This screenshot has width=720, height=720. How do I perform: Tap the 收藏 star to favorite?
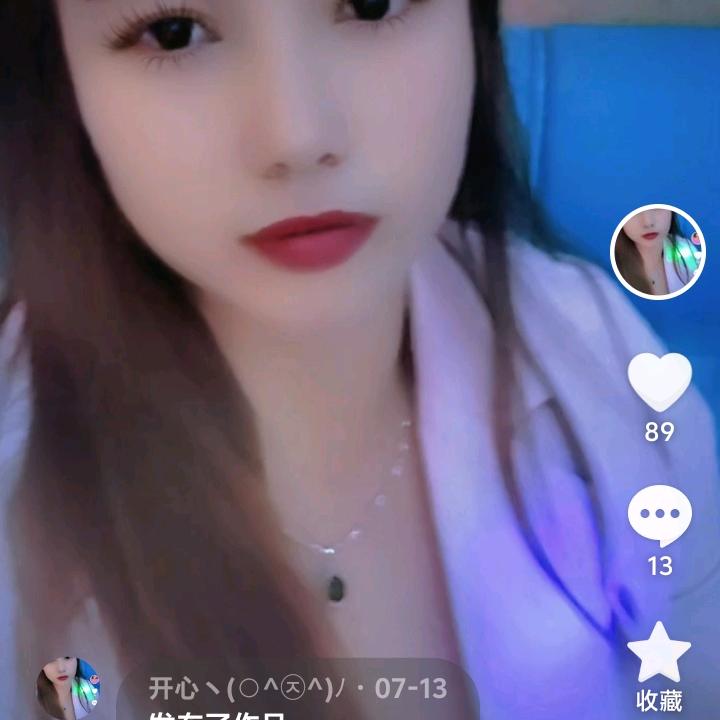click(x=659, y=651)
